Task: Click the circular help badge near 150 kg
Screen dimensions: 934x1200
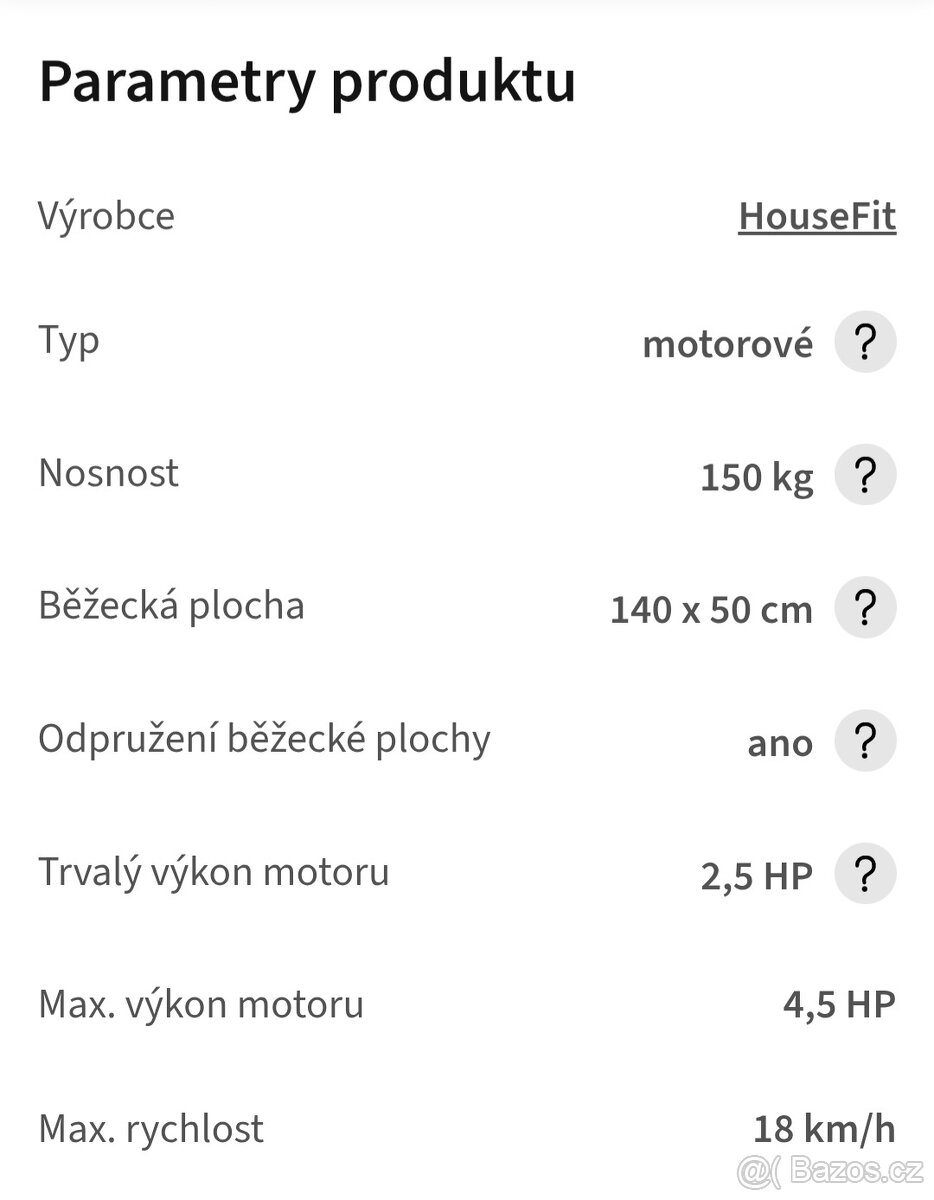Action: coord(865,475)
